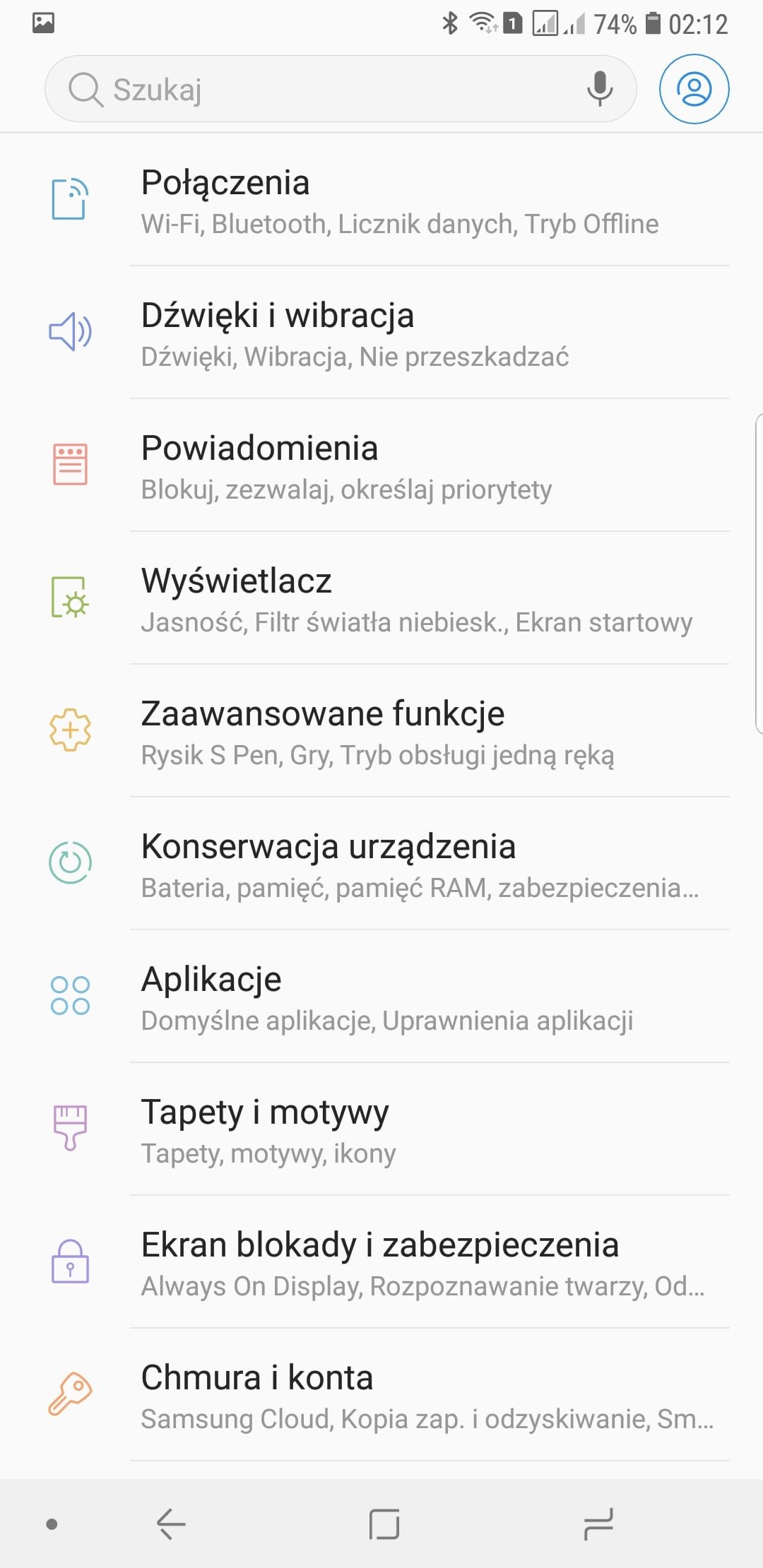Open Dźwięki i wibracja settings

tap(381, 333)
